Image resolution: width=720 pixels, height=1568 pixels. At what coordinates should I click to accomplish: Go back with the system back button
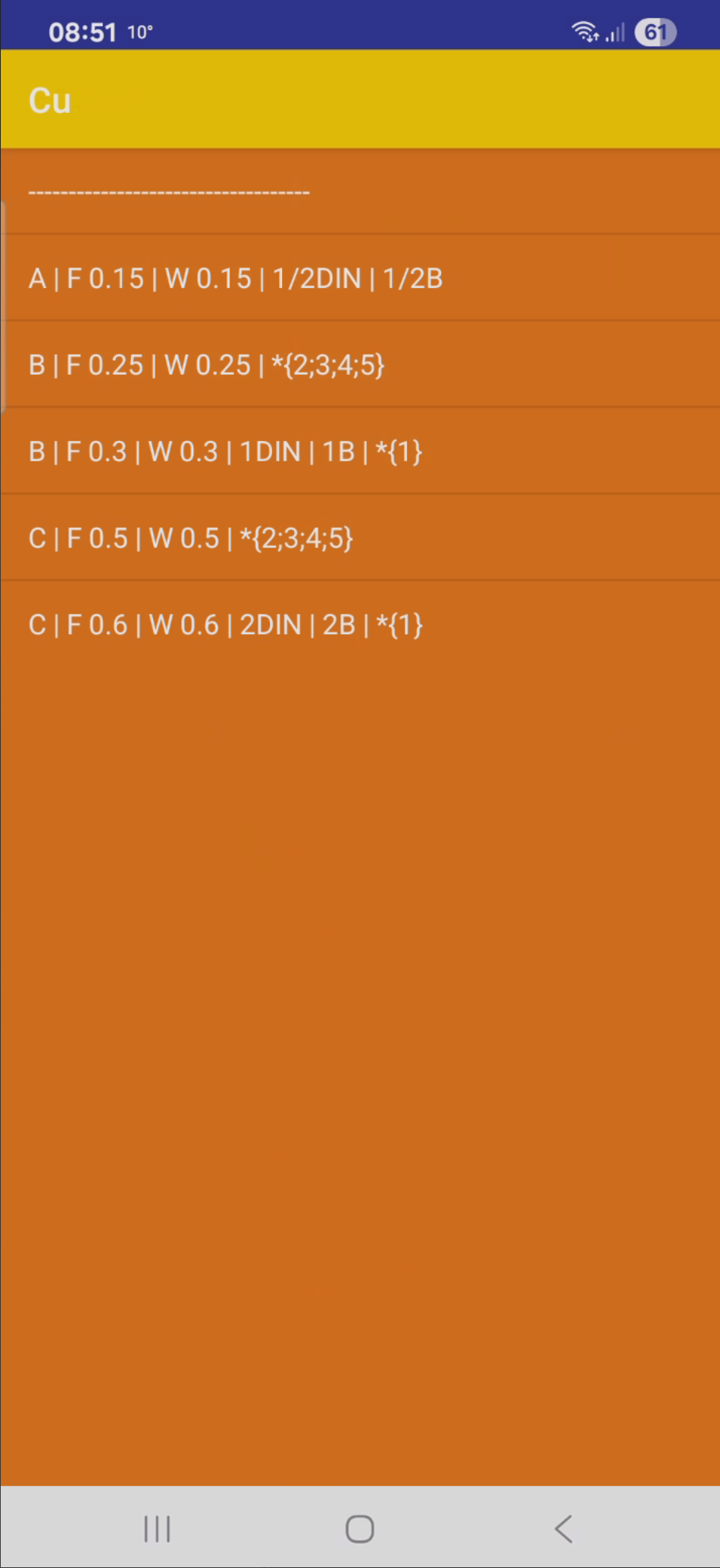pos(563,1529)
